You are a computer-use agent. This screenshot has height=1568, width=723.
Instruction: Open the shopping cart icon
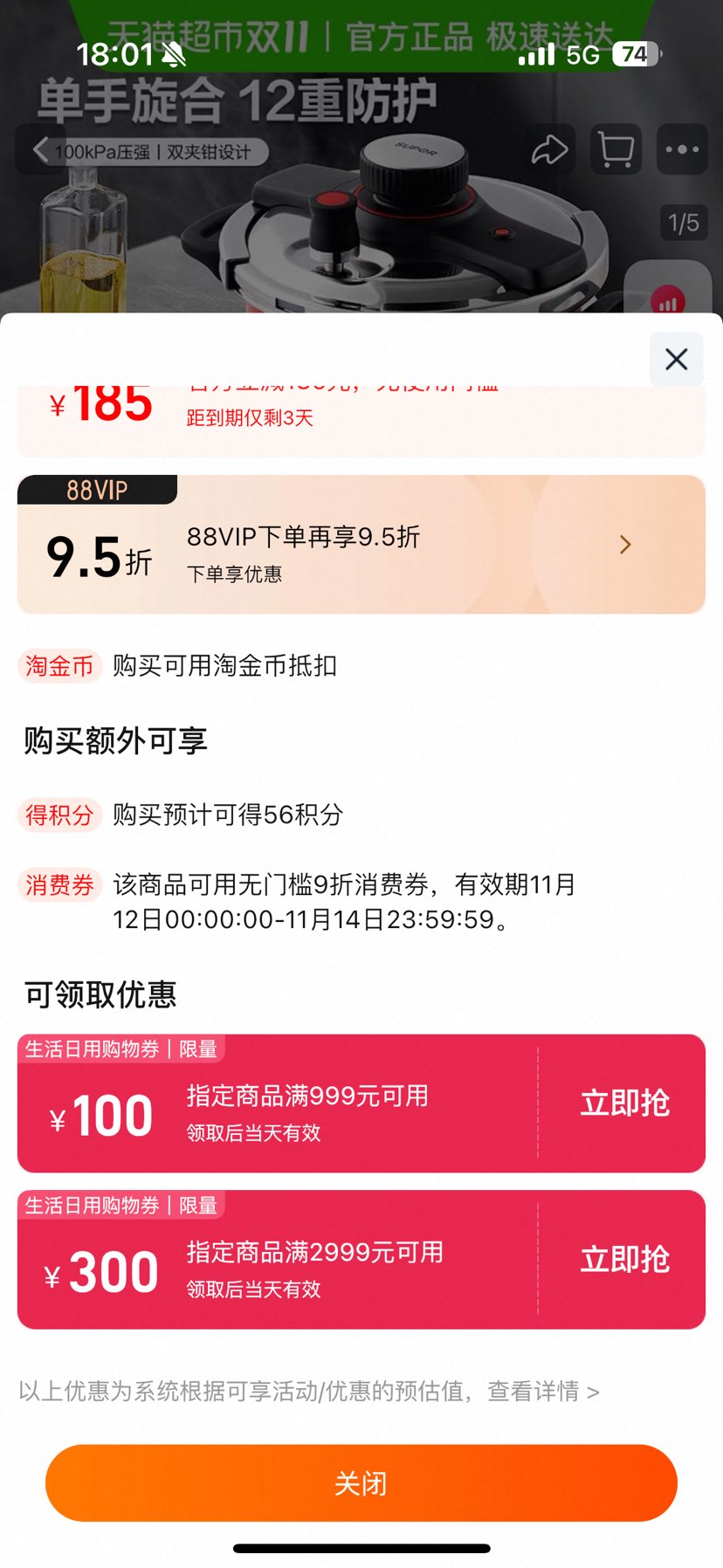615,149
